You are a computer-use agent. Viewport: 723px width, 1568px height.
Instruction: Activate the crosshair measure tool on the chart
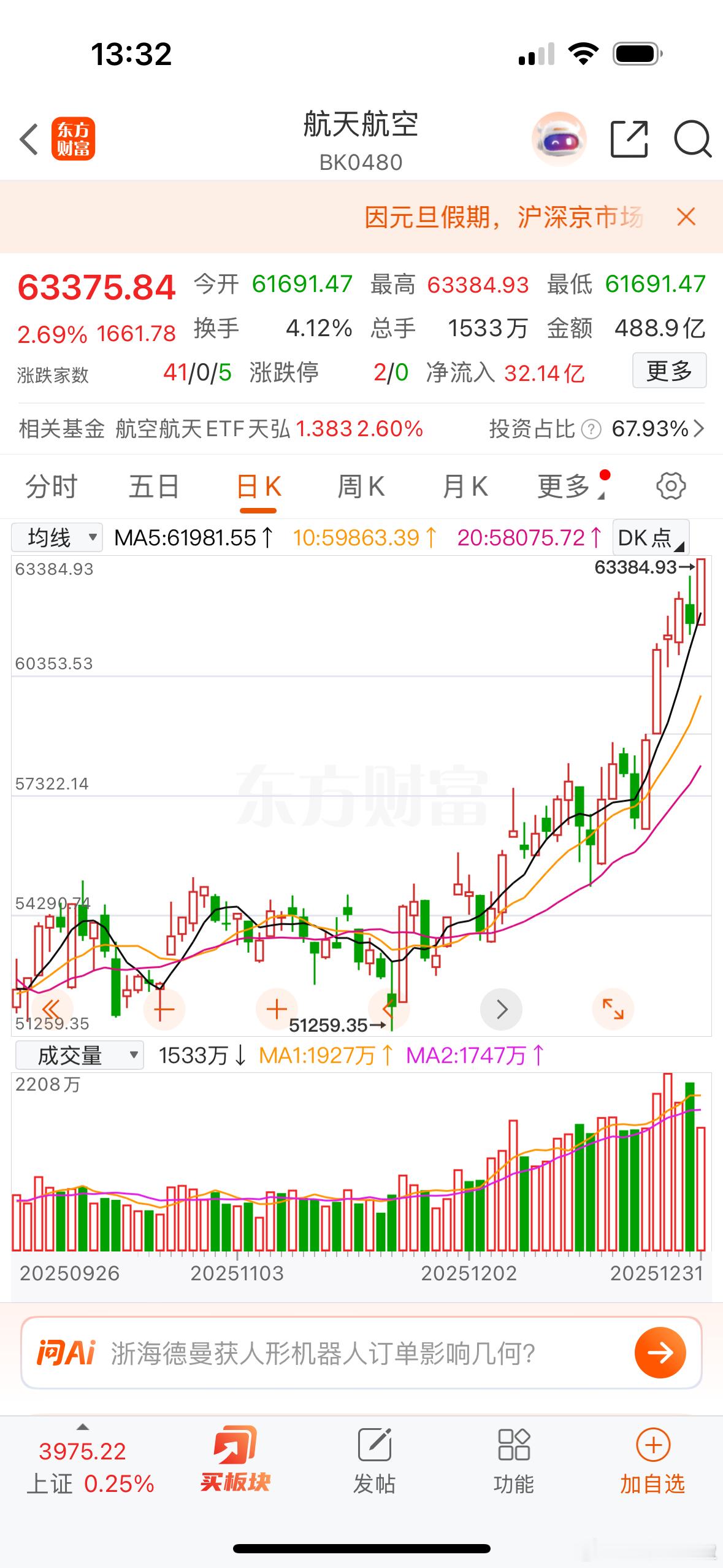coord(164,1010)
